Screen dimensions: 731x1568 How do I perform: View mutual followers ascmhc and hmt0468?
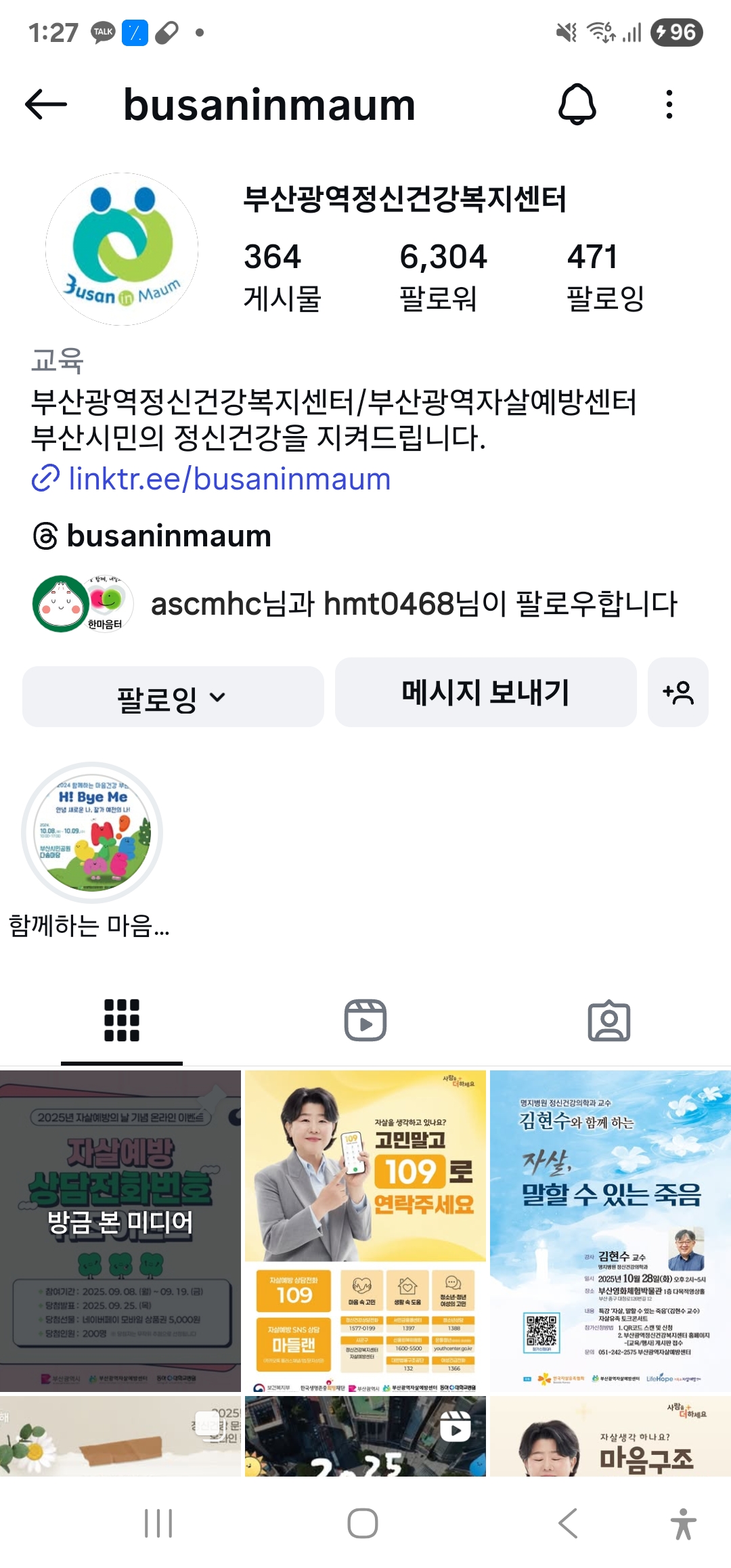tap(413, 604)
